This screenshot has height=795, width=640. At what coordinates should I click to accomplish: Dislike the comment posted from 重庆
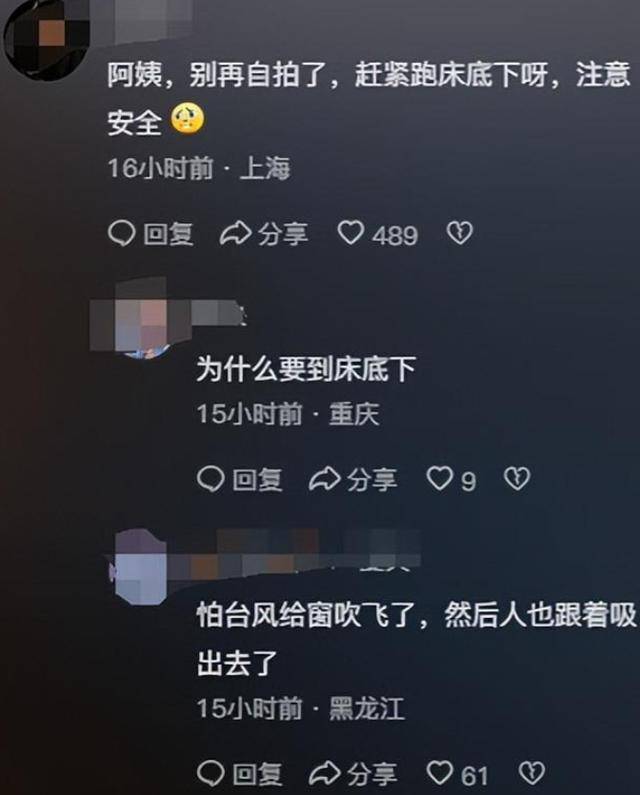(515, 480)
